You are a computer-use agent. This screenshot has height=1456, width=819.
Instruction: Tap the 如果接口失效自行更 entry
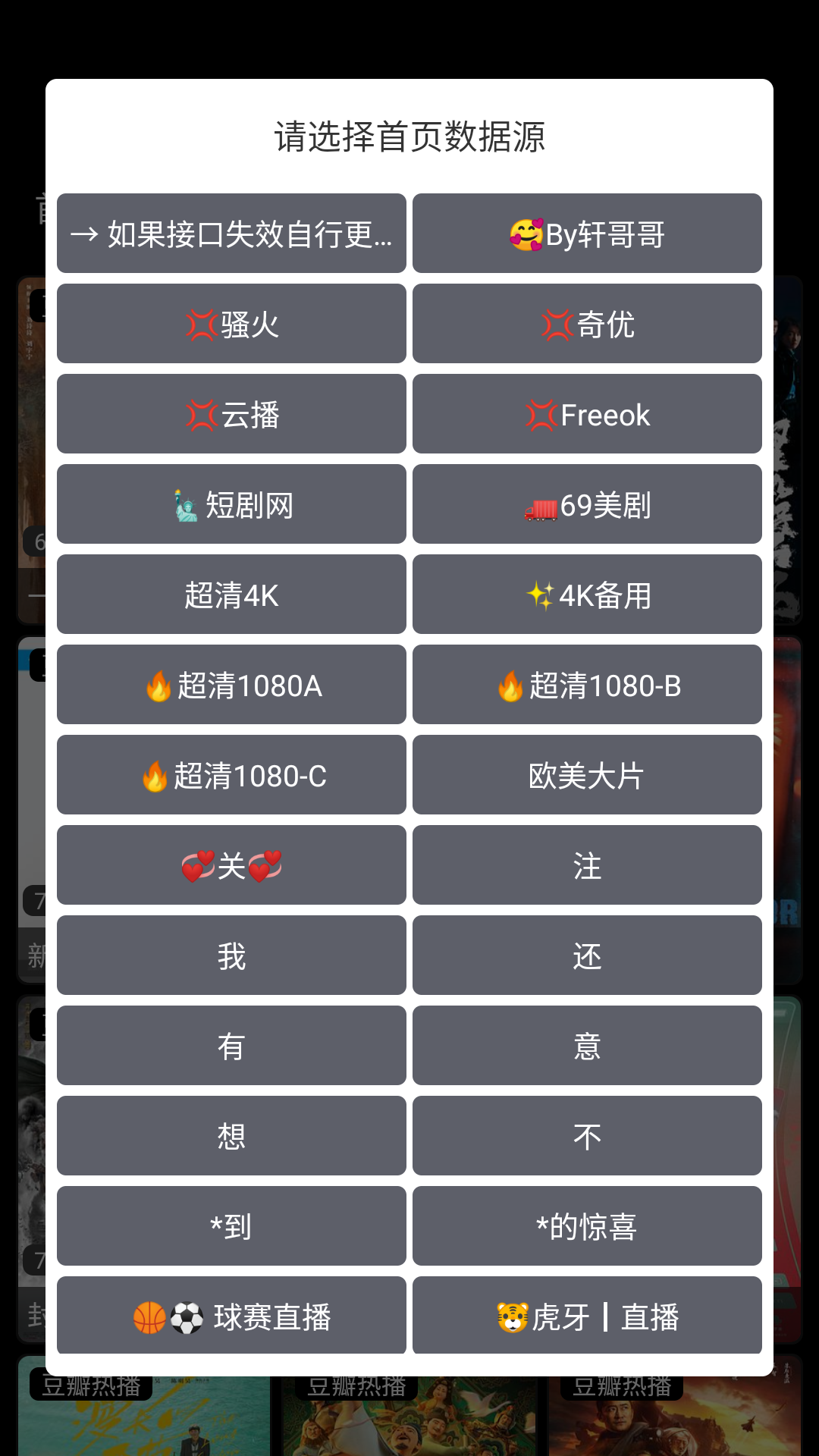[231, 234]
